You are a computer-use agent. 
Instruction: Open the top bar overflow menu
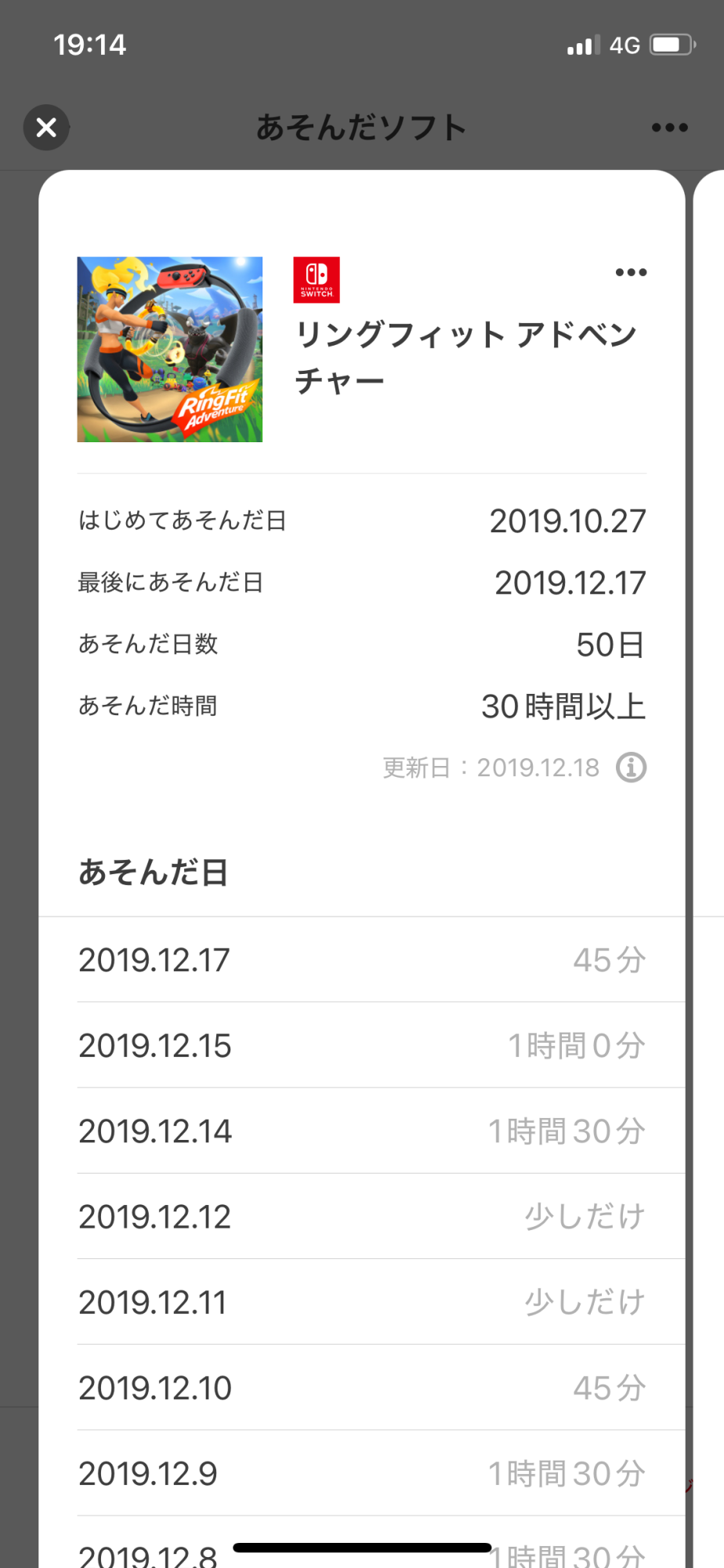(x=669, y=128)
